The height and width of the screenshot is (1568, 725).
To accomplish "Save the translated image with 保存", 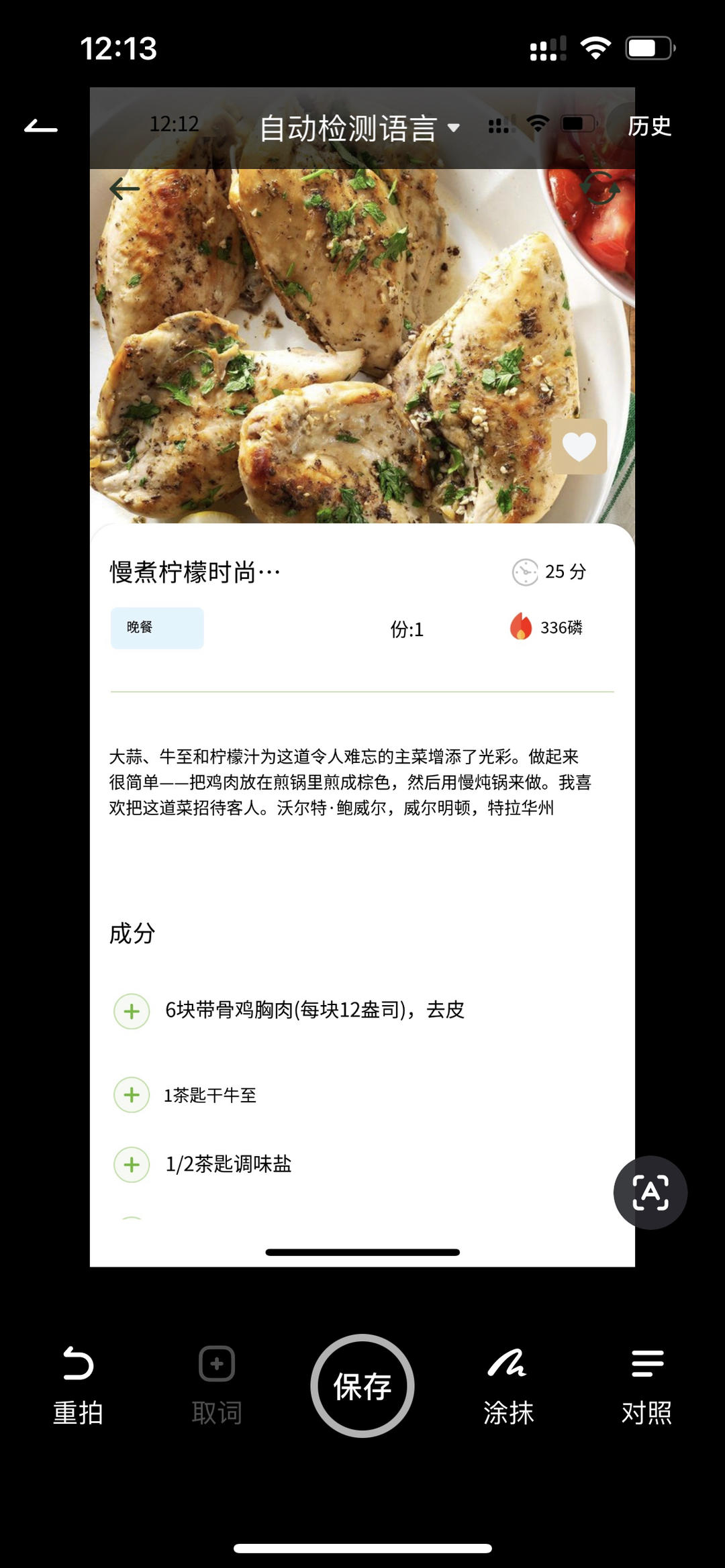I will [x=362, y=1386].
